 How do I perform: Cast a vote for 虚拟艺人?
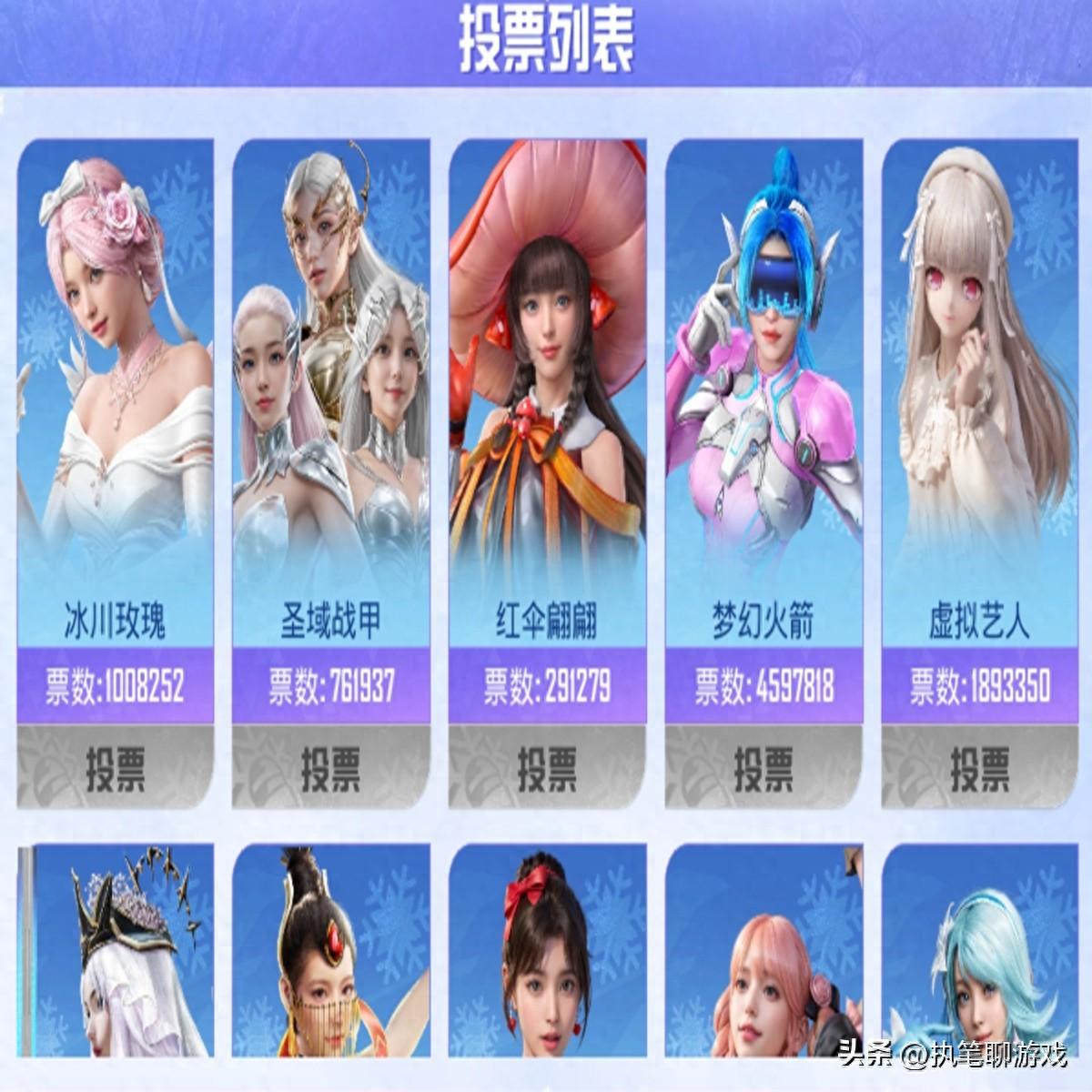[979, 767]
